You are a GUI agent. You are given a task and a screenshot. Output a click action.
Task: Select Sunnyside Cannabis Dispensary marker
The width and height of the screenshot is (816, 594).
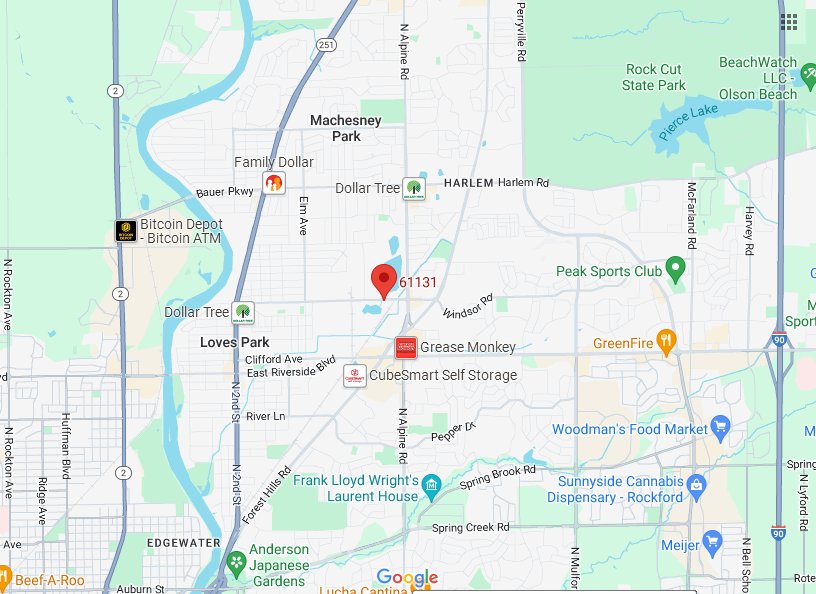pyautogui.click(x=698, y=487)
